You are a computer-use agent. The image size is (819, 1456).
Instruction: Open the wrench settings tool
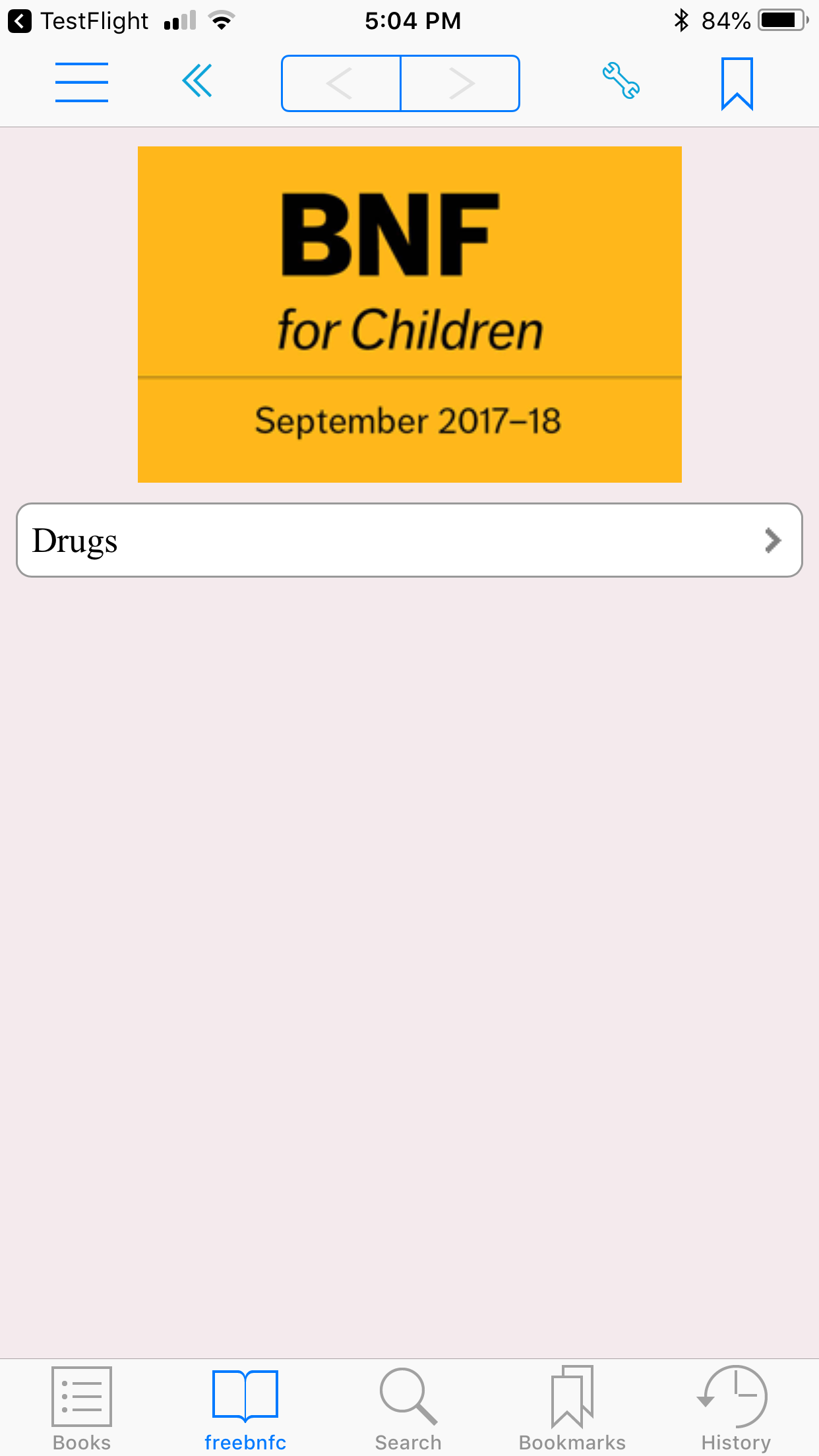pos(621,80)
